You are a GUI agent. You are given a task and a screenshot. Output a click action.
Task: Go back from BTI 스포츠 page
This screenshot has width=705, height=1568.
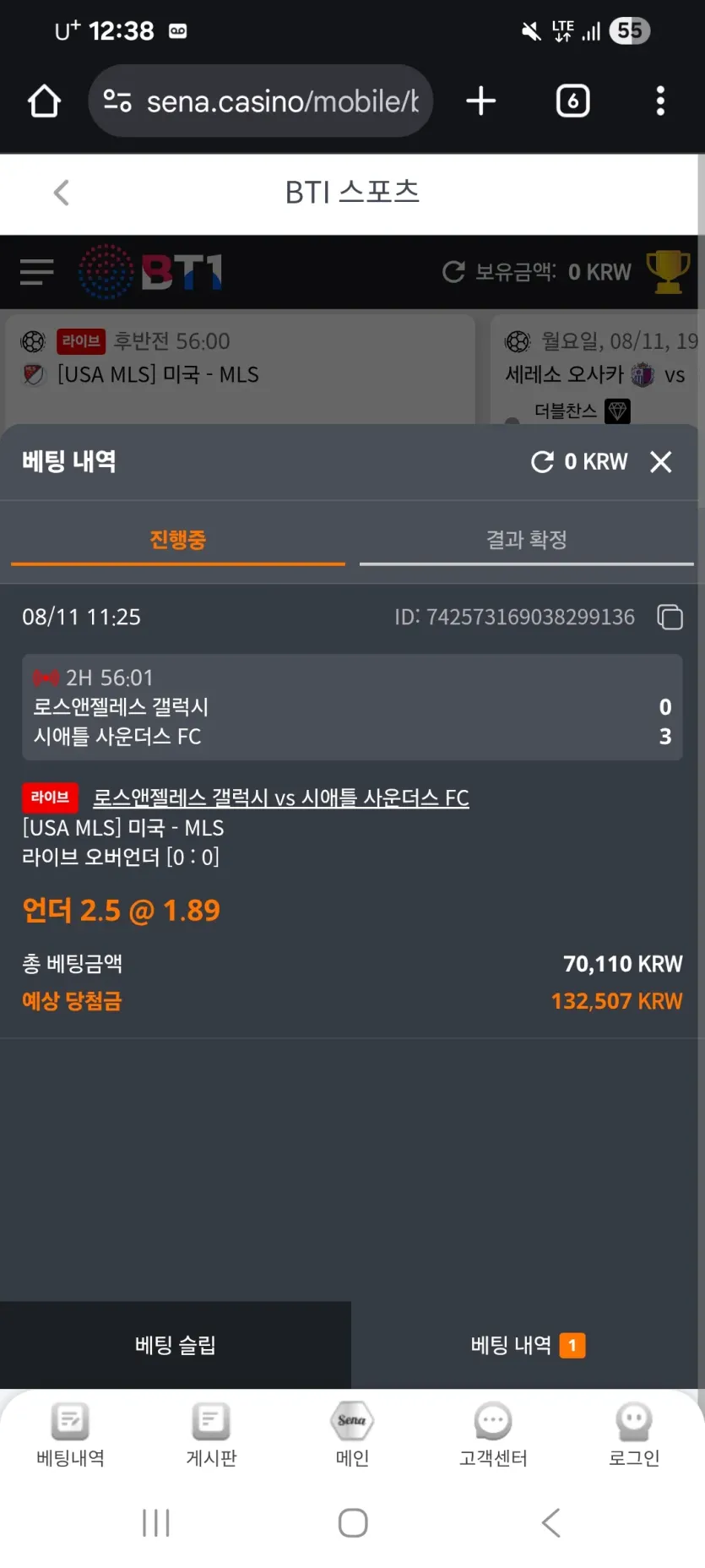[61, 193]
